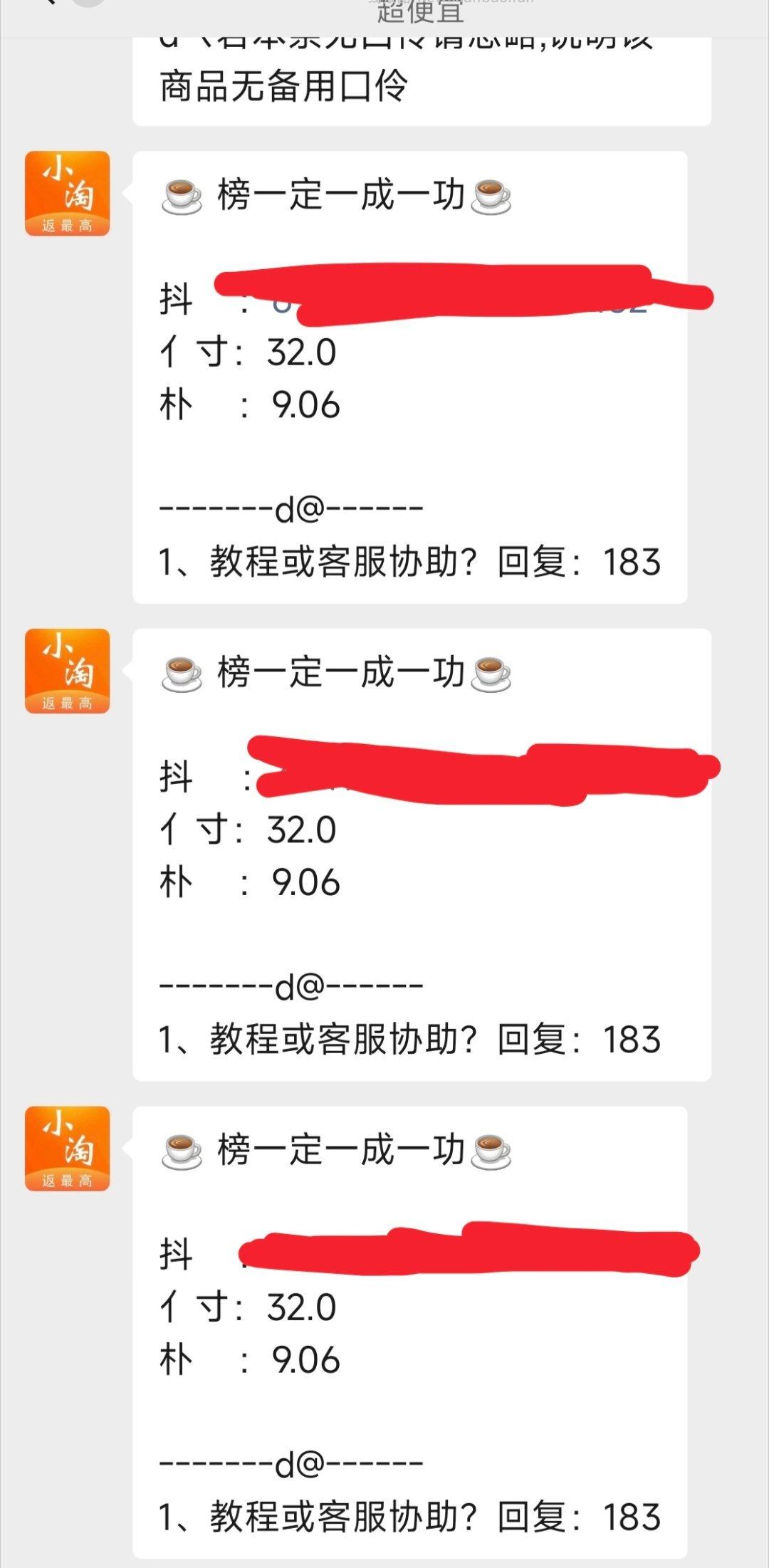Tap the 183 reply code in the first message
The height and width of the screenshot is (1568, 769).
tap(634, 563)
